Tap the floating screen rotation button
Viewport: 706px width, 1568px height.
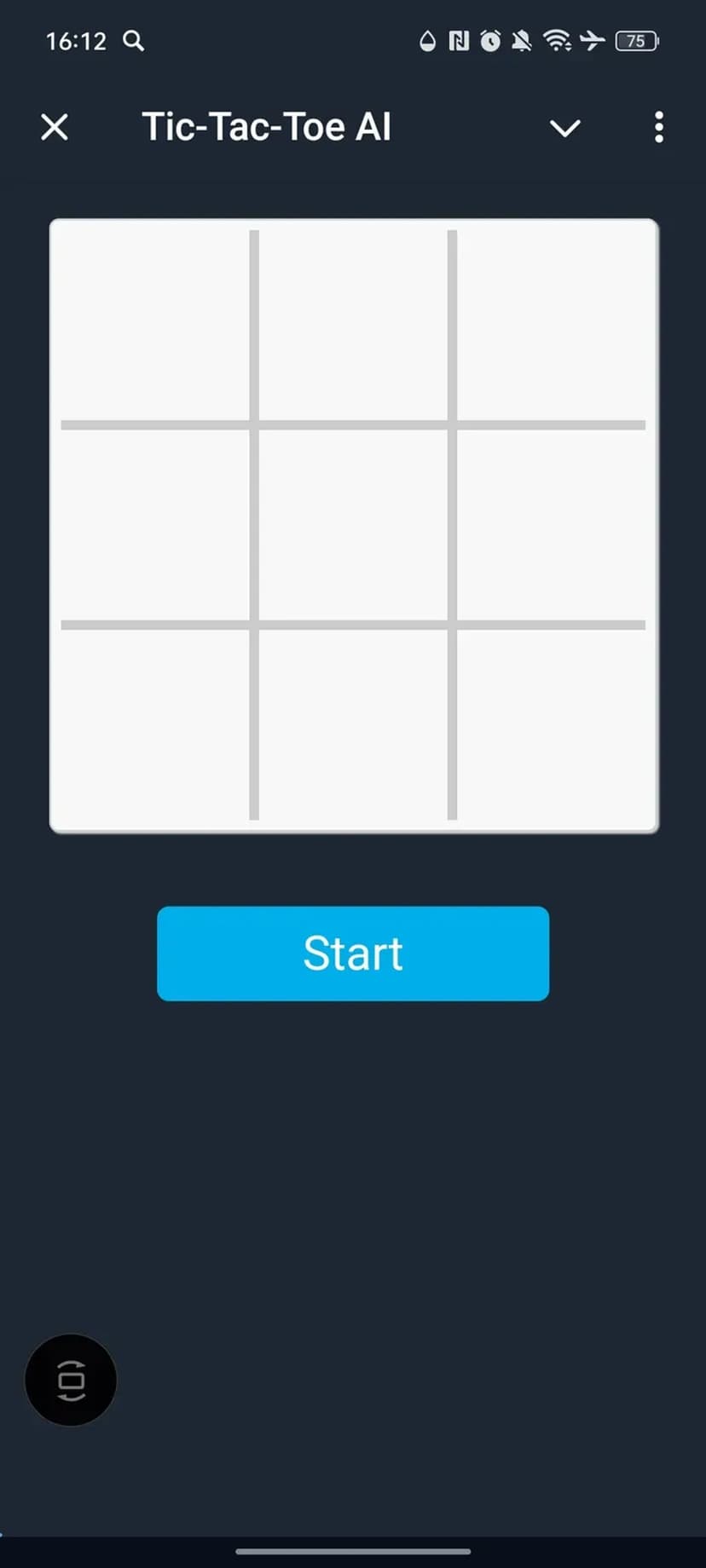[x=71, y=1380]
